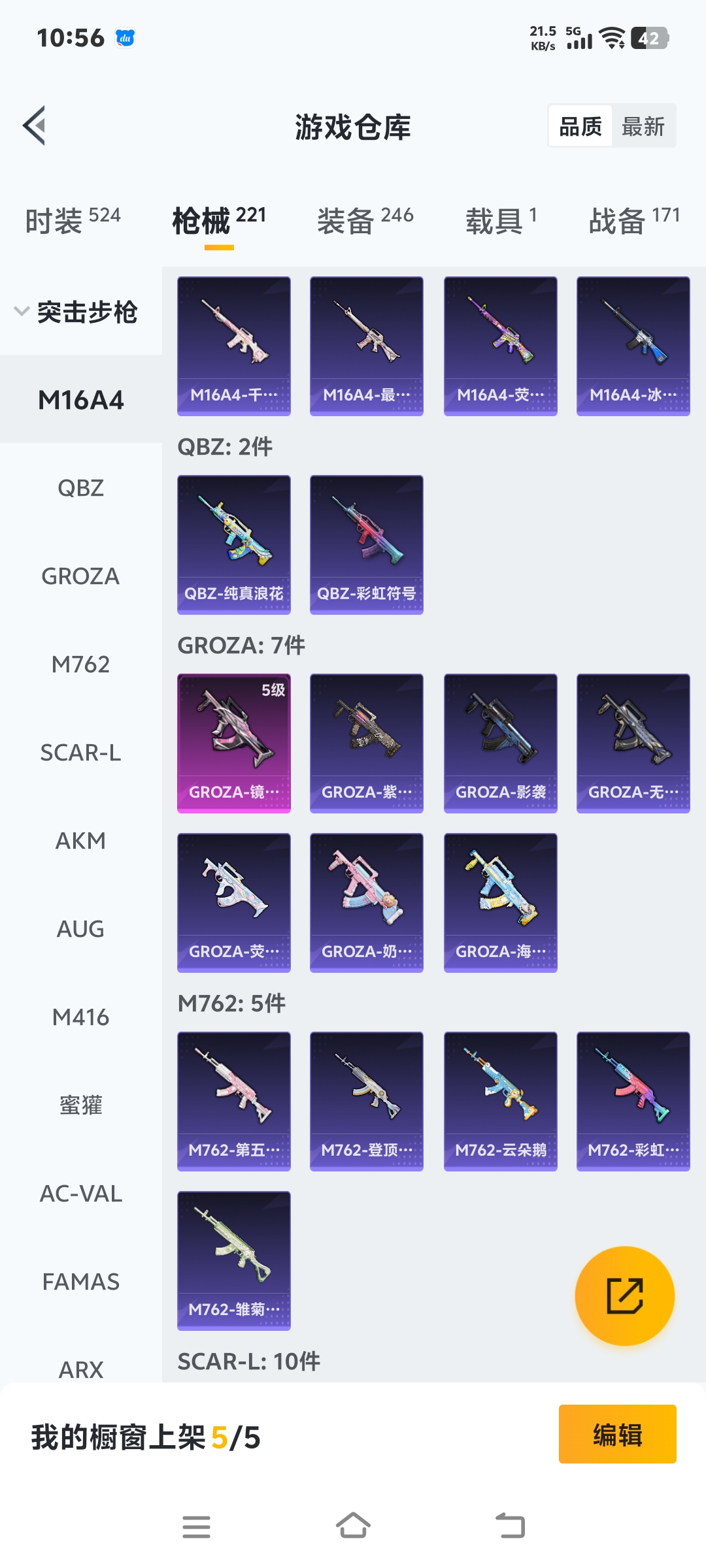Screen dimensions: 706x1568
Task: Select AKM in the weapon list
Action: 81,840
